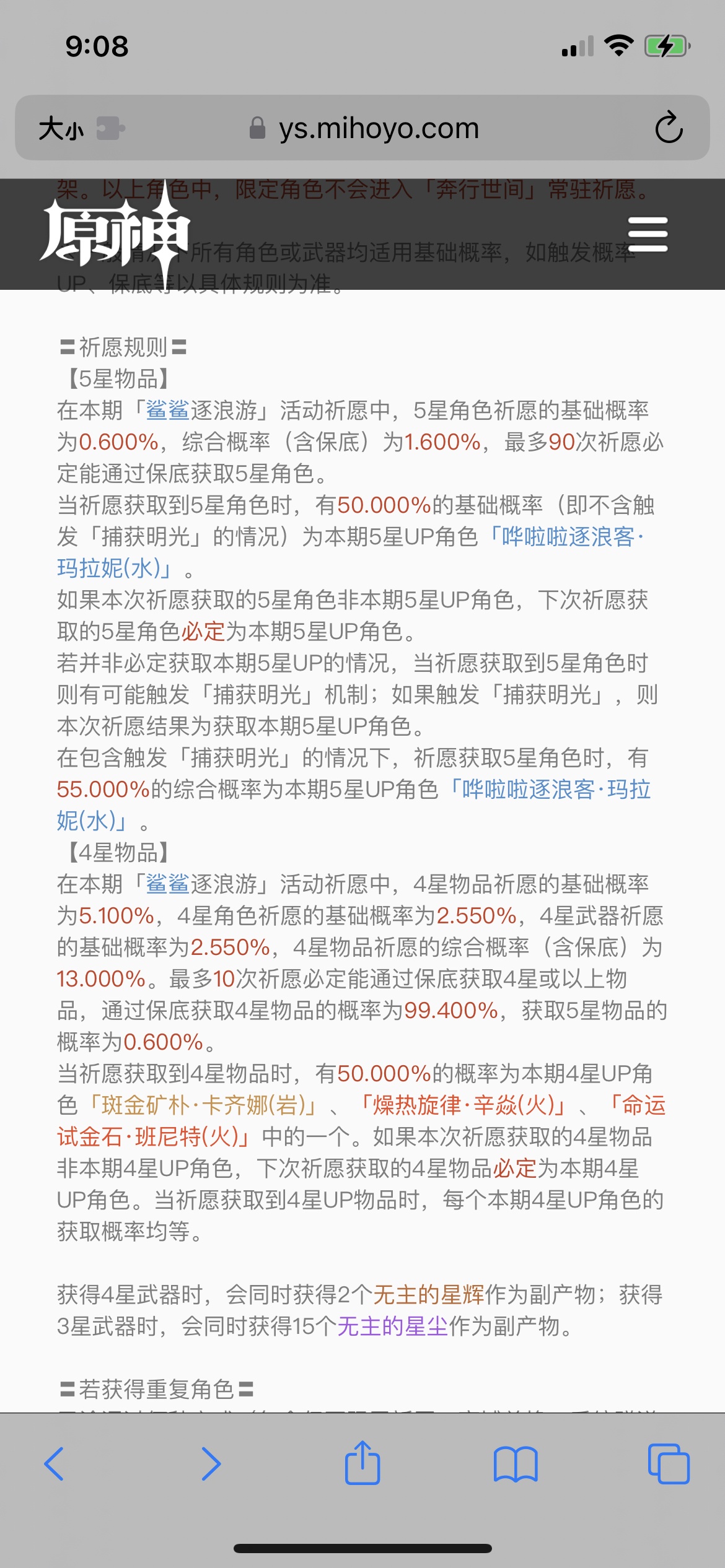
Task: Go forward to the next page
Action: pyautogui.click(x=211, y=1464)
